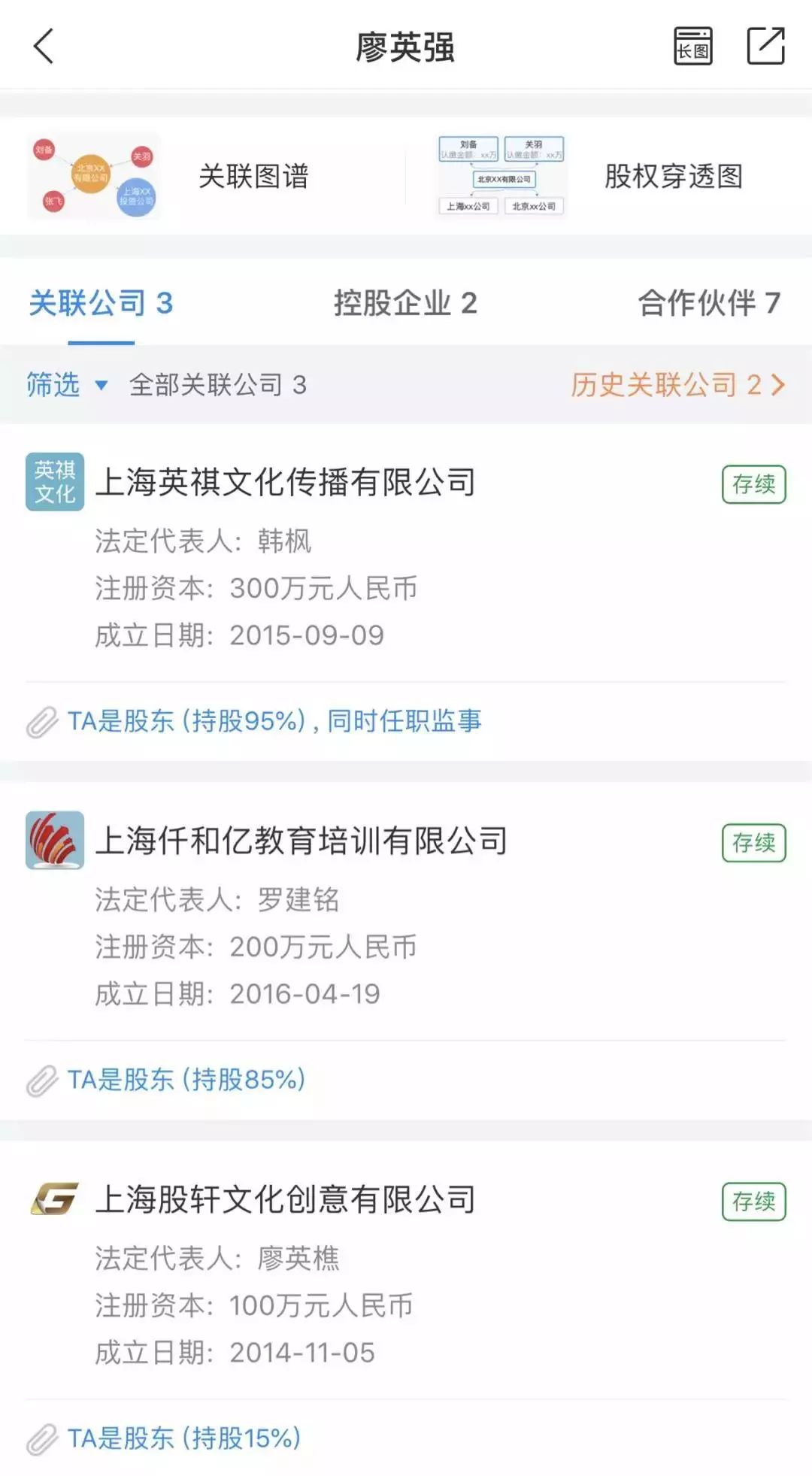Viewport: 812px width, 1476px height.
Task: Click the back arrow at top left
Action: (43, 47)
